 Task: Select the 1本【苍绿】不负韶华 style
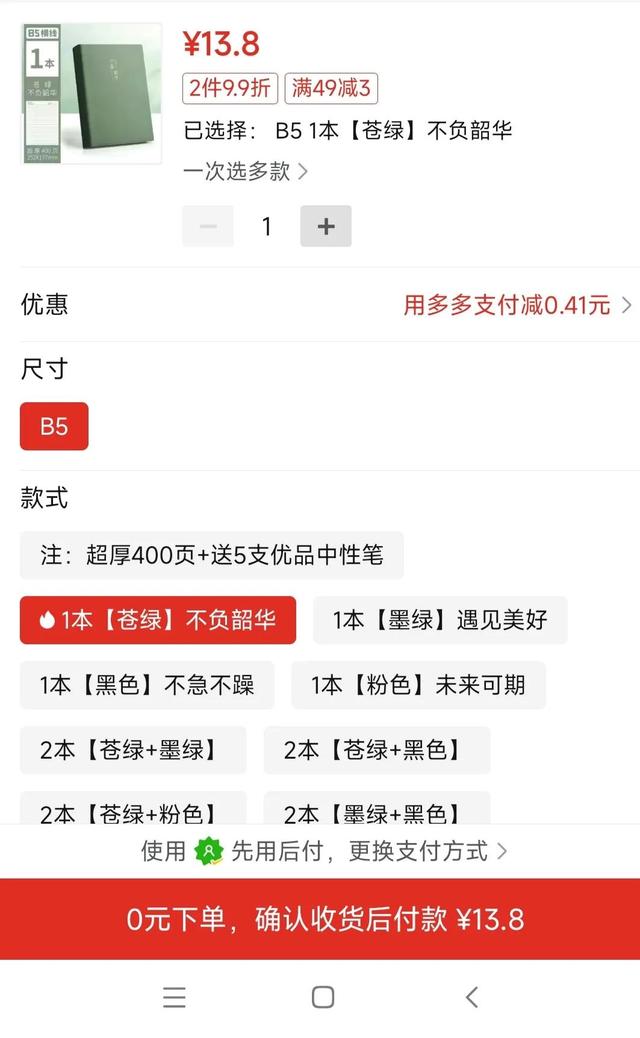point(158,620)
